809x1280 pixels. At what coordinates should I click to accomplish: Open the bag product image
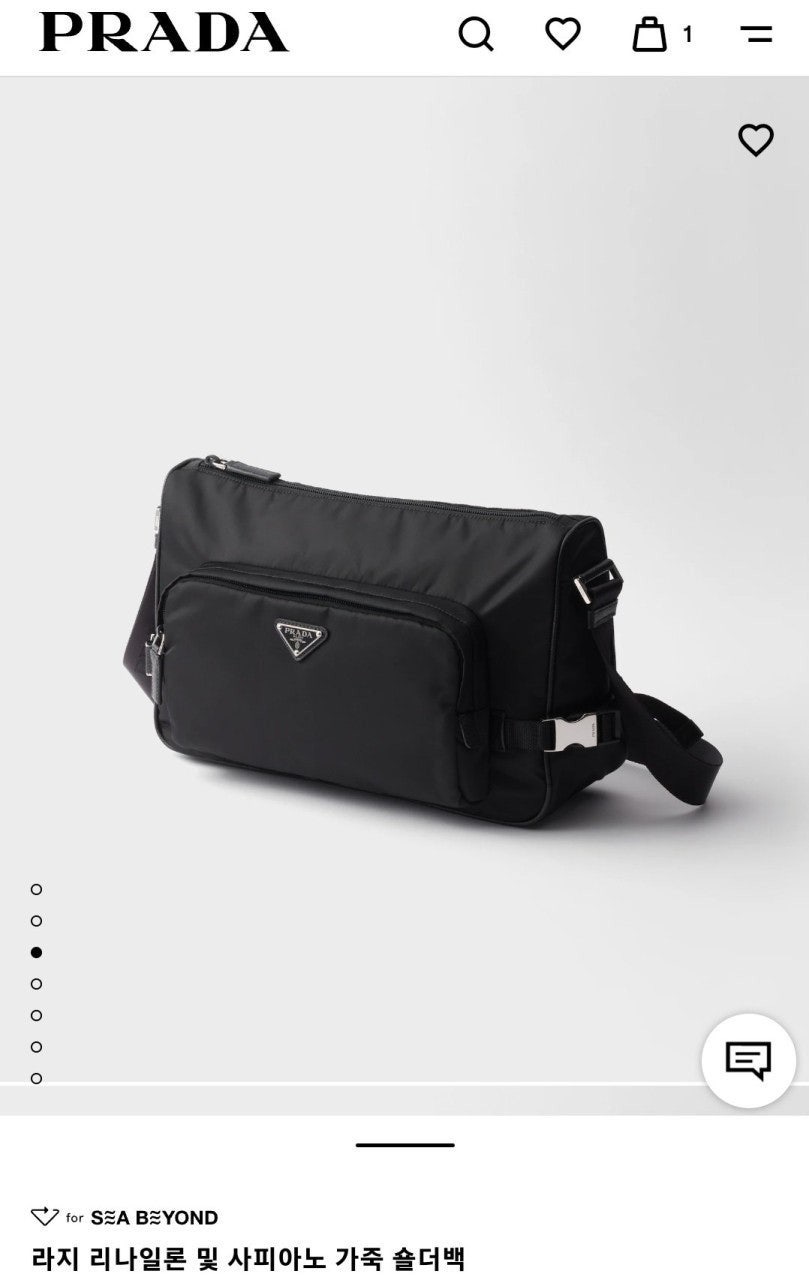[x=400, y=640]
